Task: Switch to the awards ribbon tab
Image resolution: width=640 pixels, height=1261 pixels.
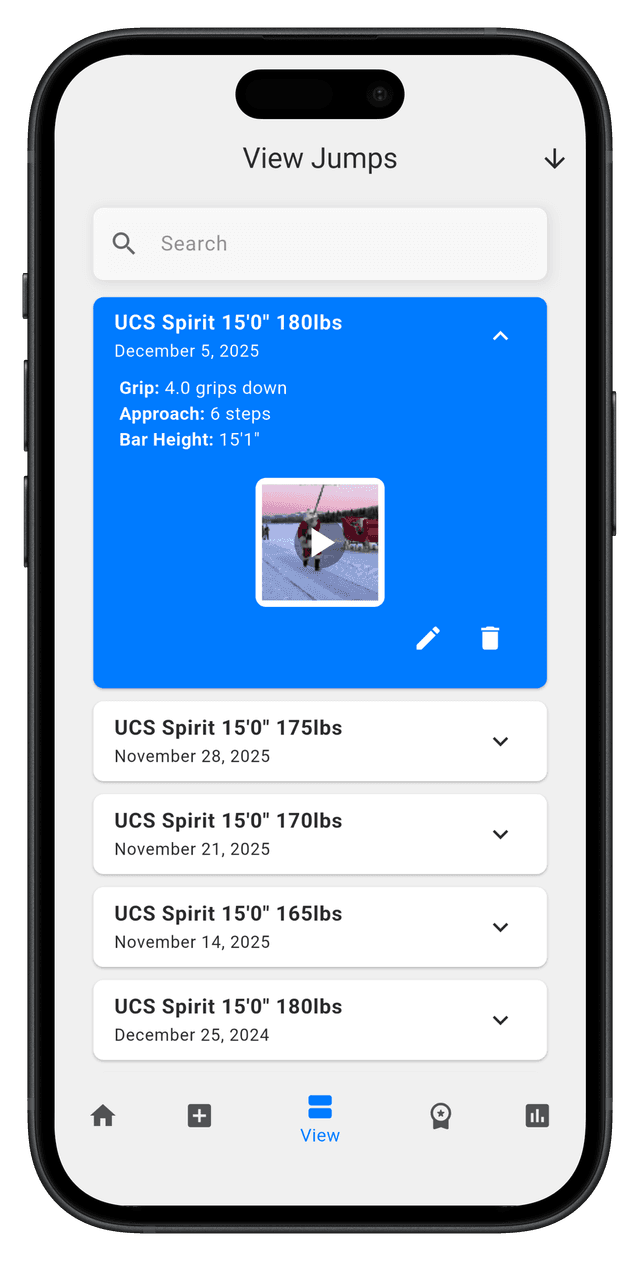Action: point(440,1116)
